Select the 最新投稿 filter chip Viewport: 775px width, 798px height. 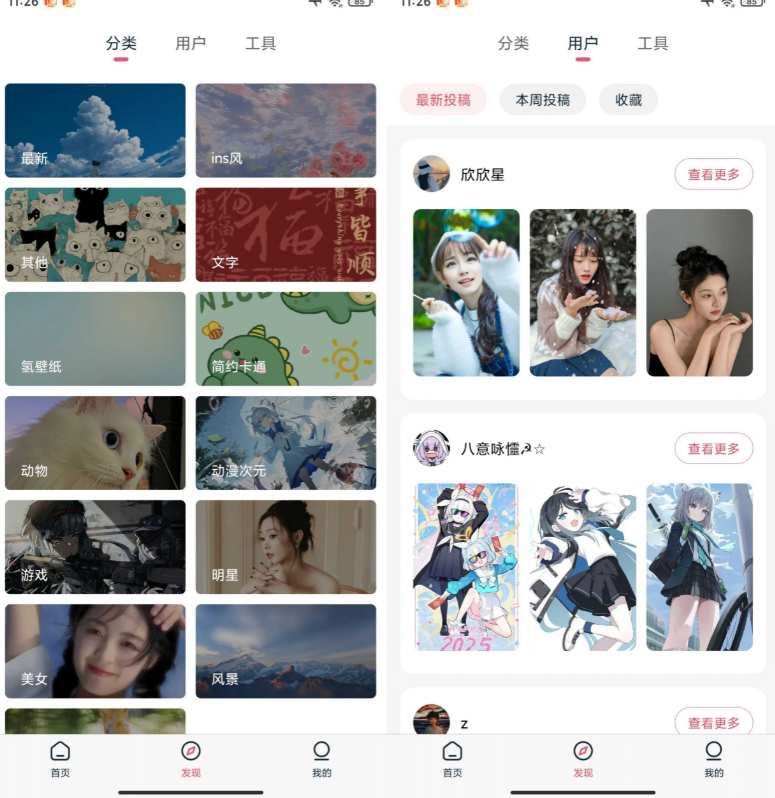[443, 100]
